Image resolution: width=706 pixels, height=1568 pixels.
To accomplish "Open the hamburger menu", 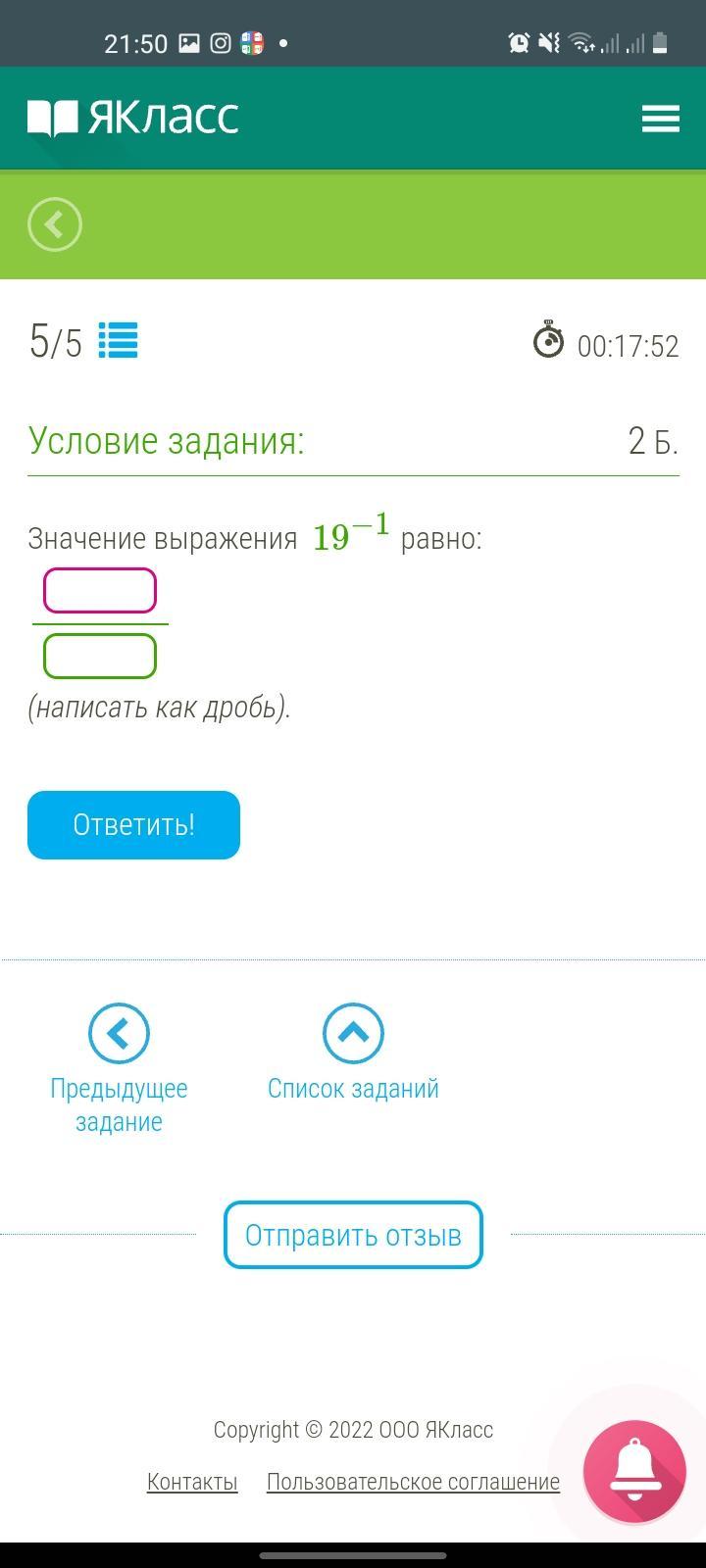I will click(x=661, y=119).
